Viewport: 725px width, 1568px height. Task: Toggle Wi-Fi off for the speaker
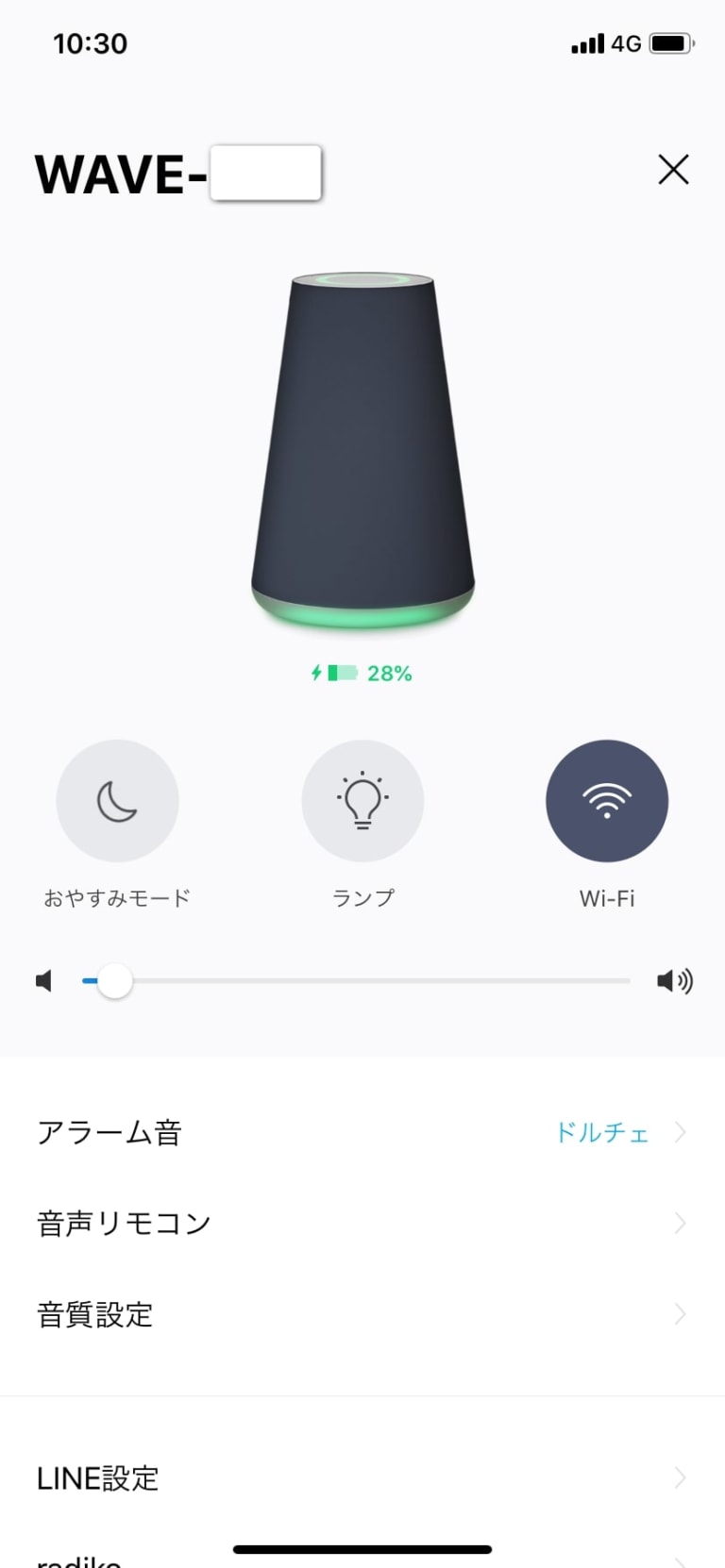coord(607,800)
